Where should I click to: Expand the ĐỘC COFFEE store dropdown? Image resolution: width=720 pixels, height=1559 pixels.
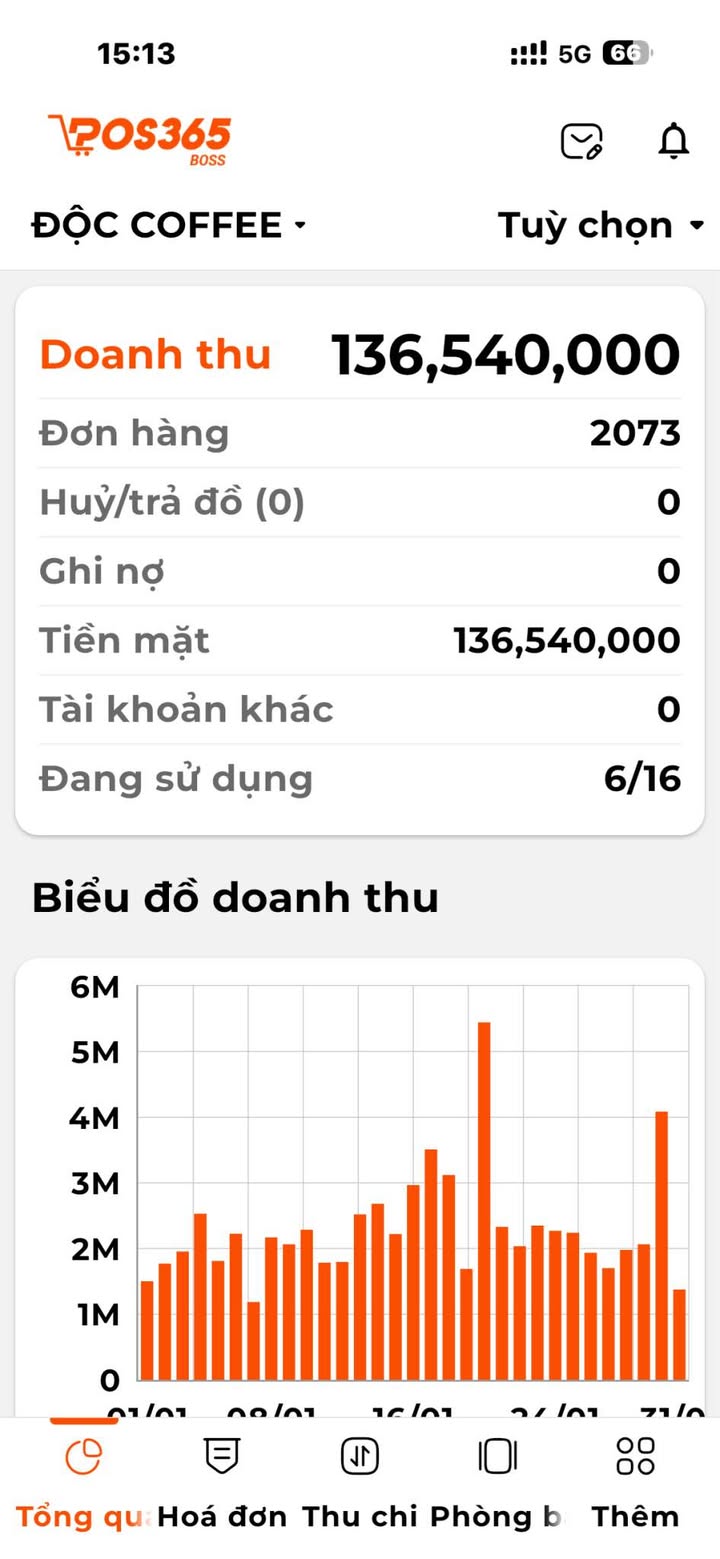pos(169,226)
